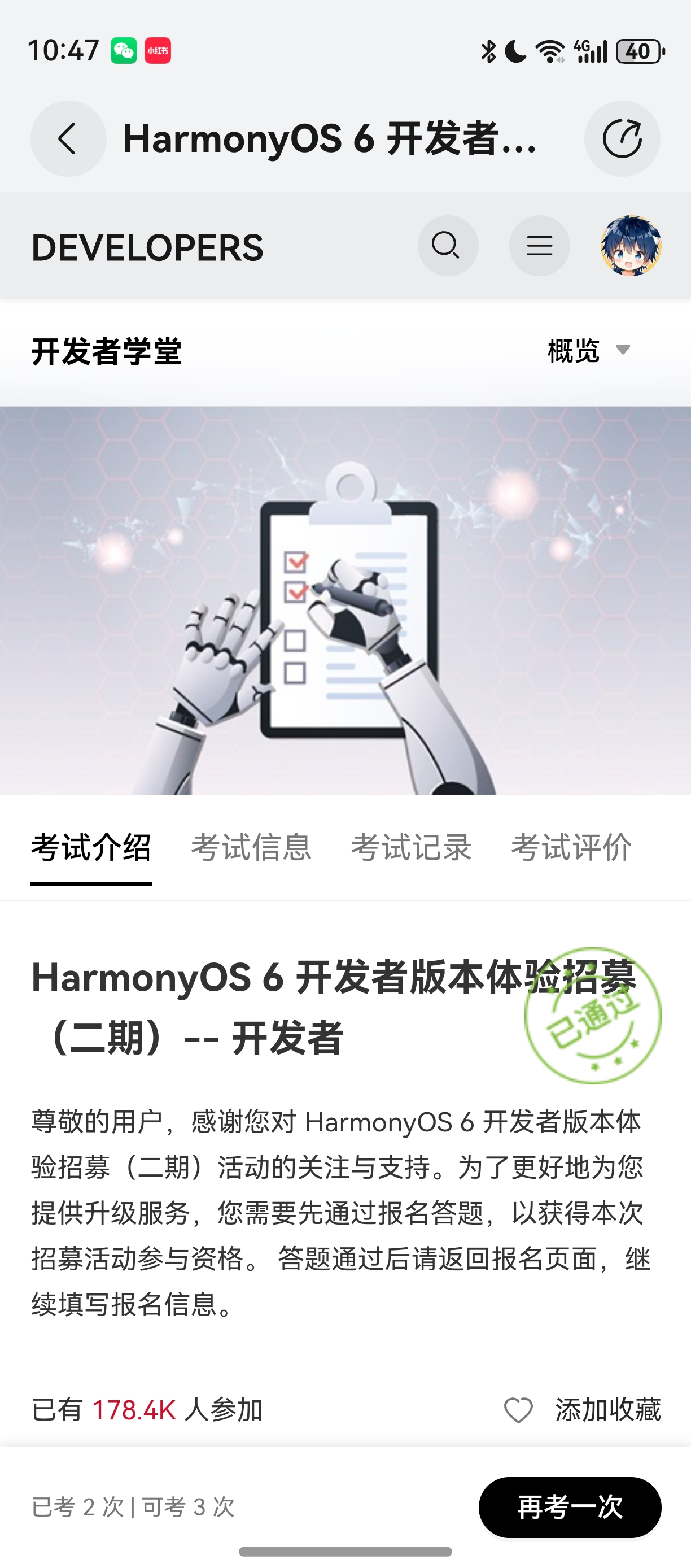Switch to the 考试信息 tab
This screenshot has height=1568, width=691.
click(x=251, y=847)
